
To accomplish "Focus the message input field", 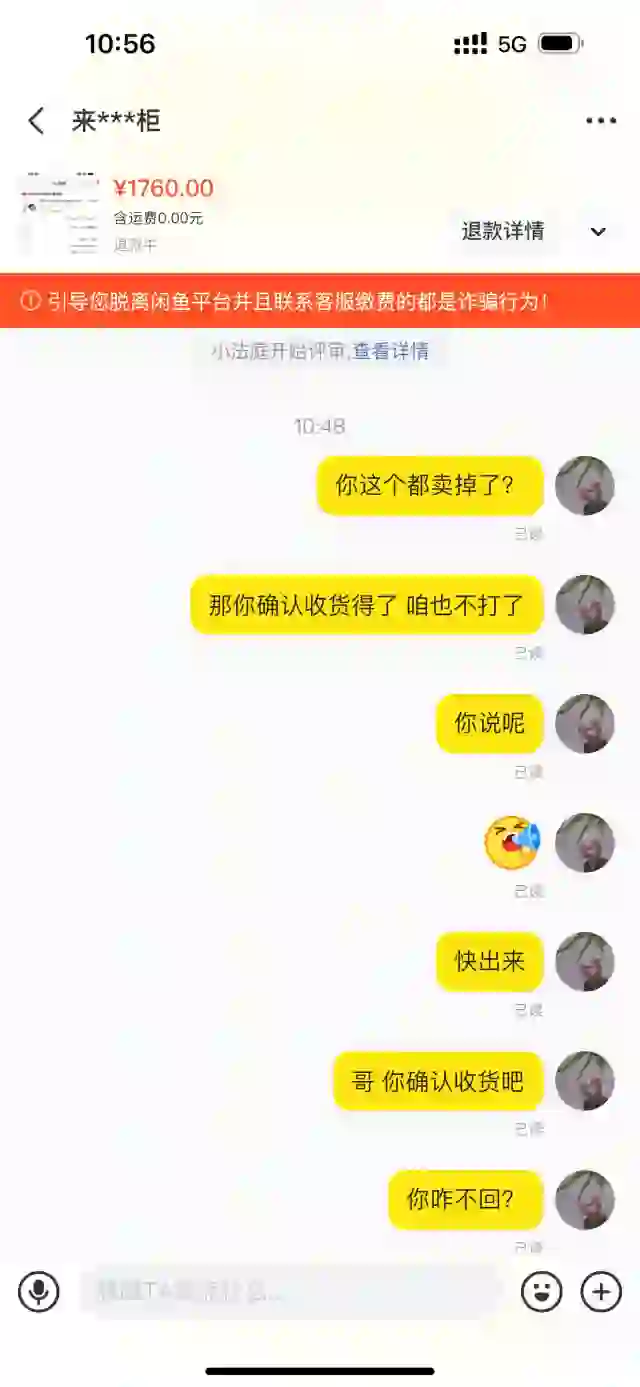I will (292, 1292).
